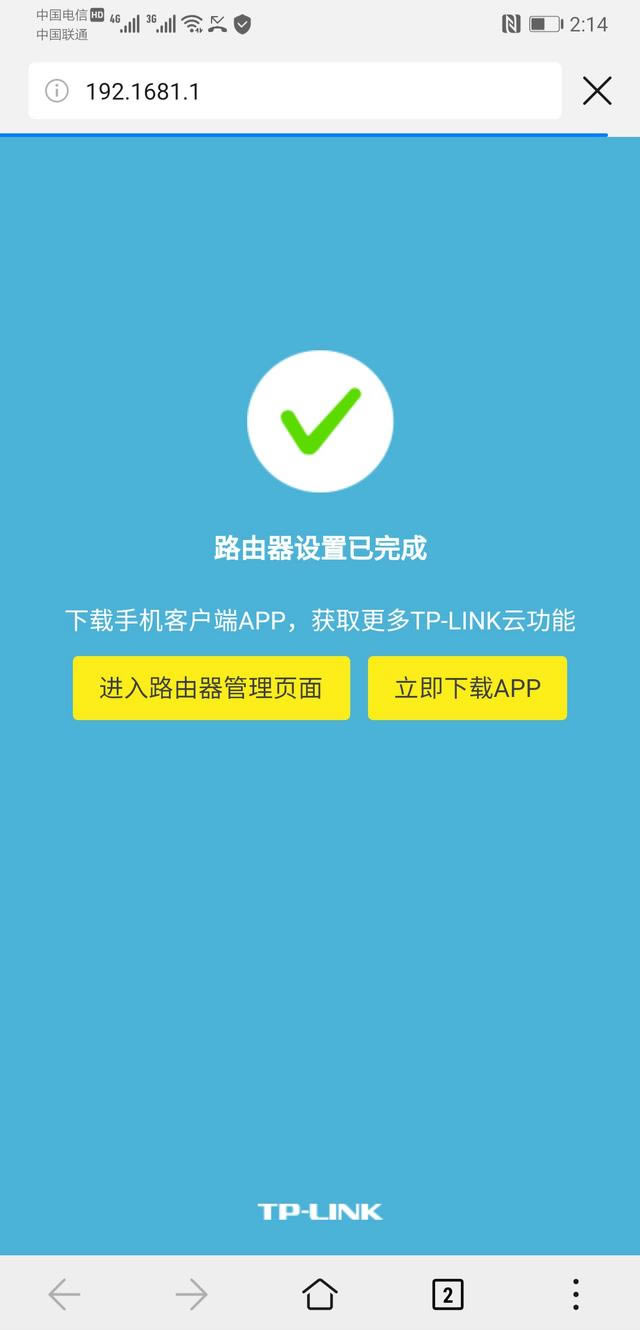Stop loading with the X icon
The height and width of the screenshot is (1330, 640).
pos(597,91)
